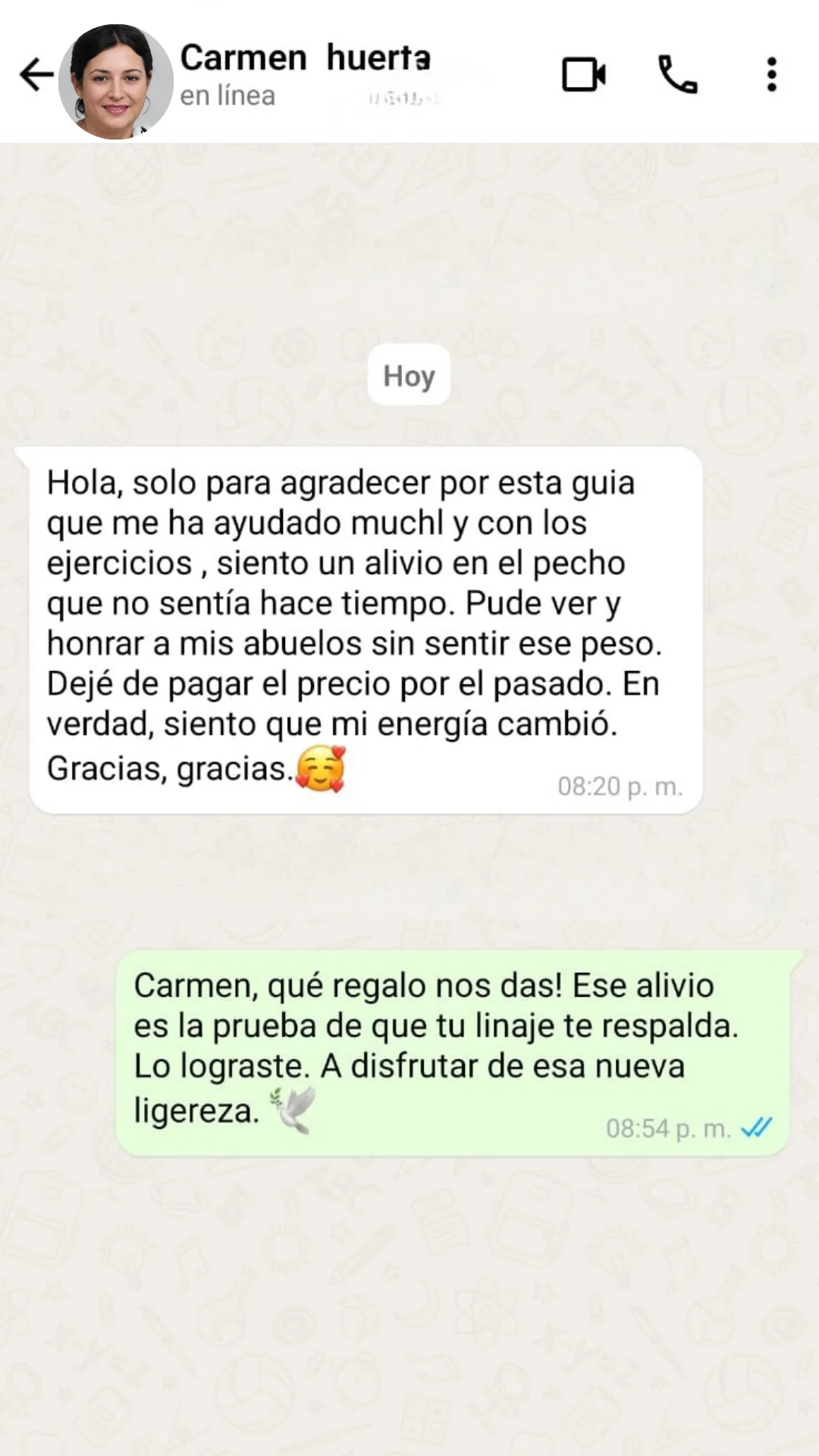Viewport: 819px width, 1456px height.
Task: Start a video call with Carmen
Action: pos(583,74)
